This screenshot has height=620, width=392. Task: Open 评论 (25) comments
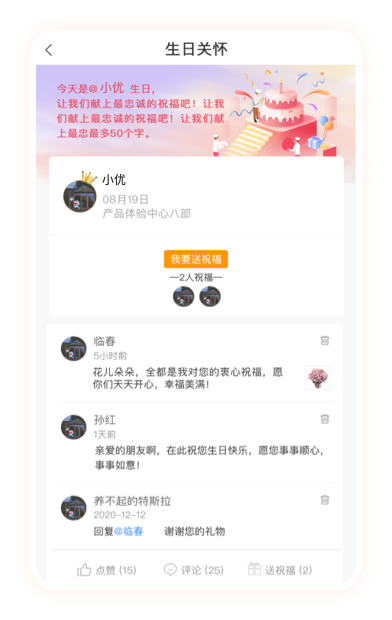click(x=193, y=570)
